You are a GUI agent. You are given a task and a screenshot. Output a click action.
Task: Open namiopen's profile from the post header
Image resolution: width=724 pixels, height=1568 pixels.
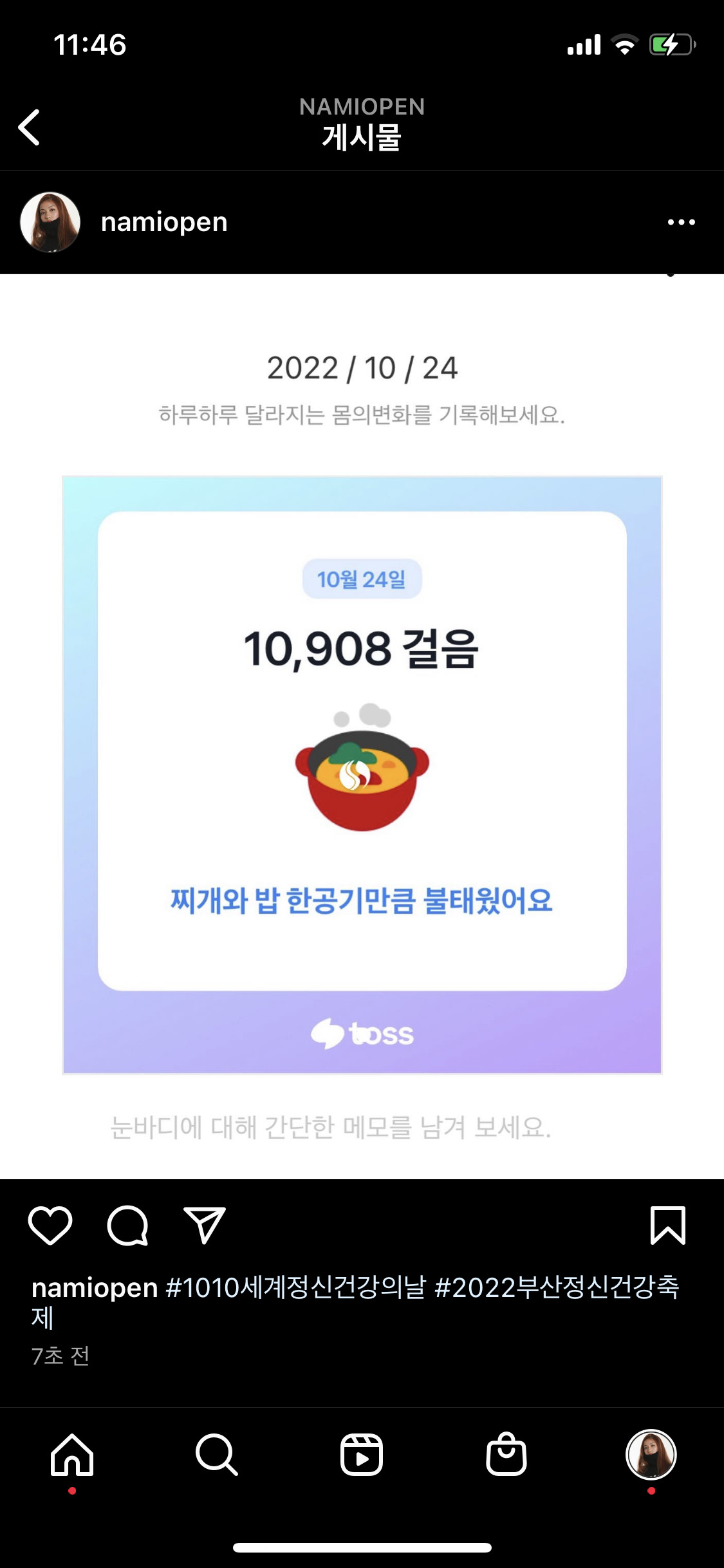point(163,222)
